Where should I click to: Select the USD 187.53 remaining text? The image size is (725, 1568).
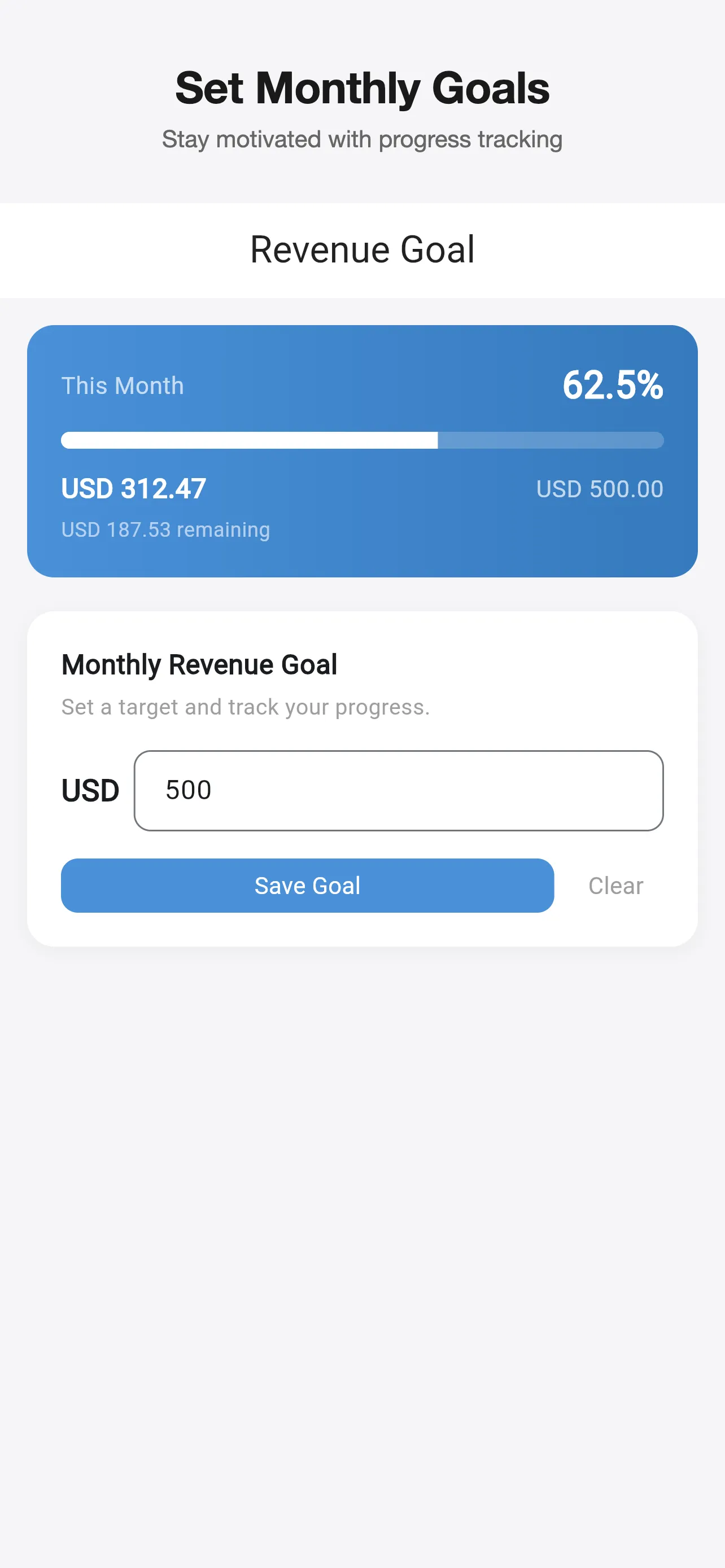tap(165, 529)
